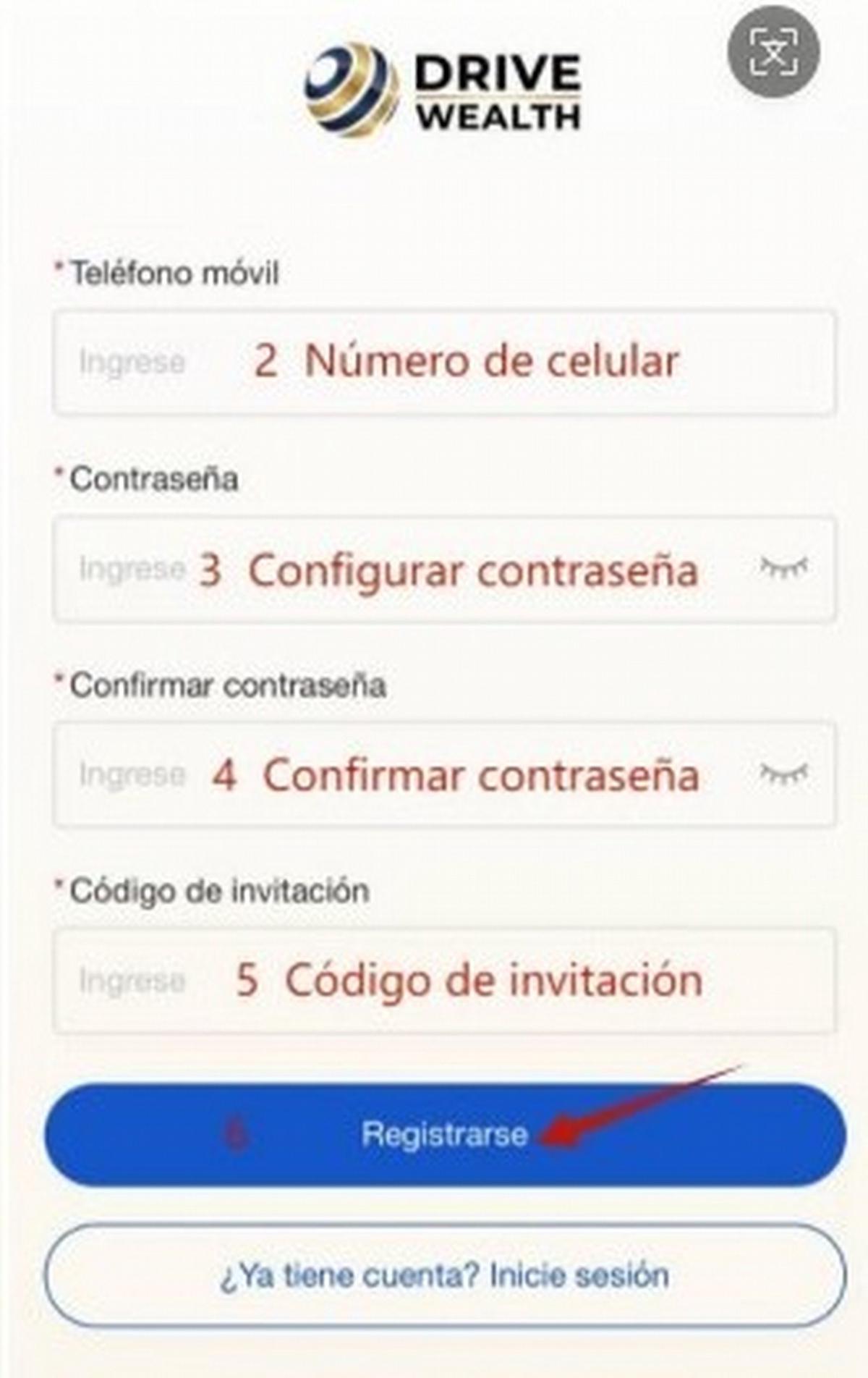868x1378 pixels.
Task: Click '¿Ya tiene cuenta? Inicie sesión'
Action: coord(445,1272)
